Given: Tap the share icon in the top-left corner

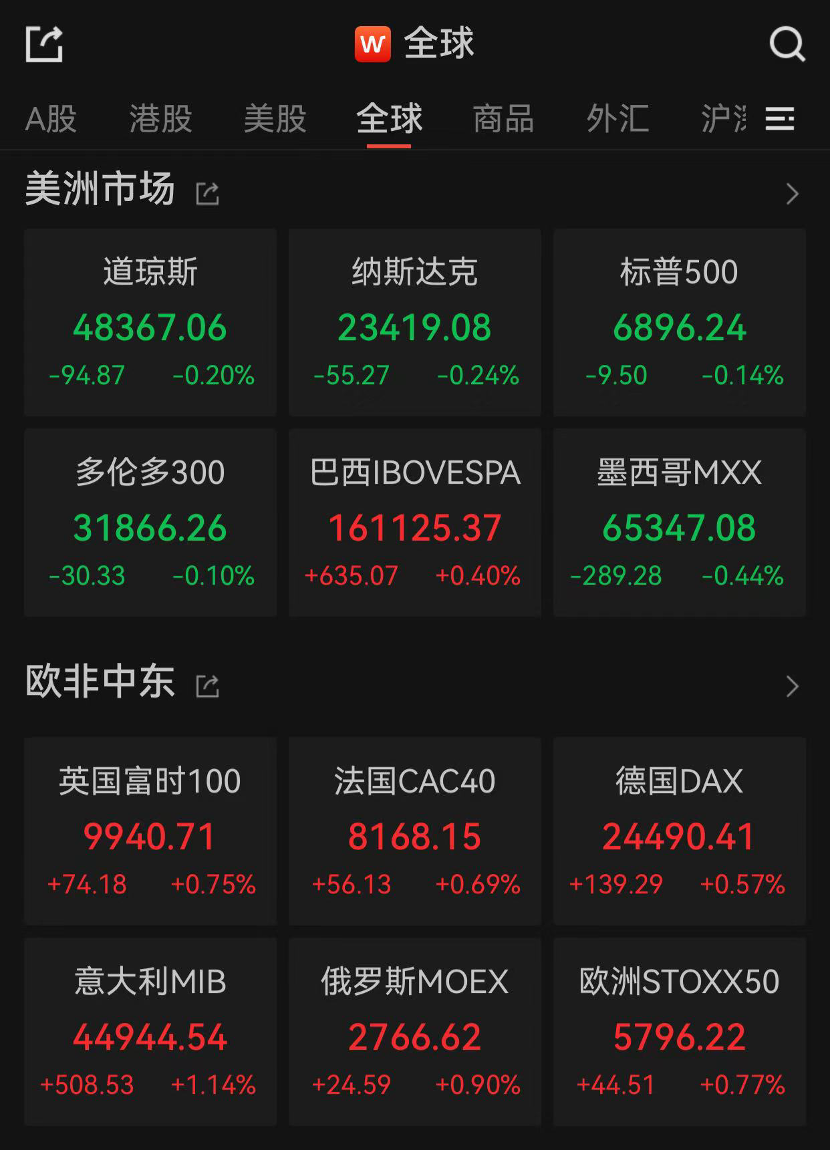Looking at the screenshot, I should point(42,44).
